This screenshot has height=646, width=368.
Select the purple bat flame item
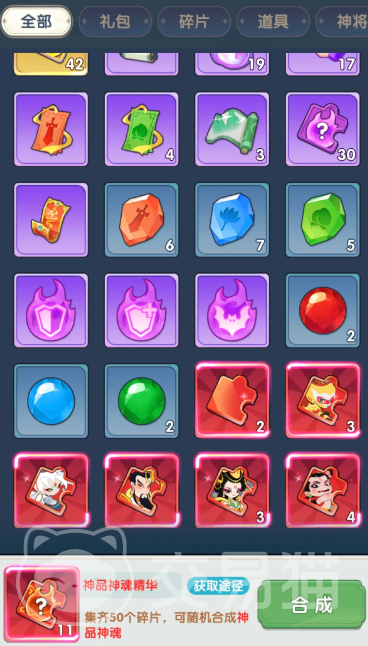click(232, 311)
